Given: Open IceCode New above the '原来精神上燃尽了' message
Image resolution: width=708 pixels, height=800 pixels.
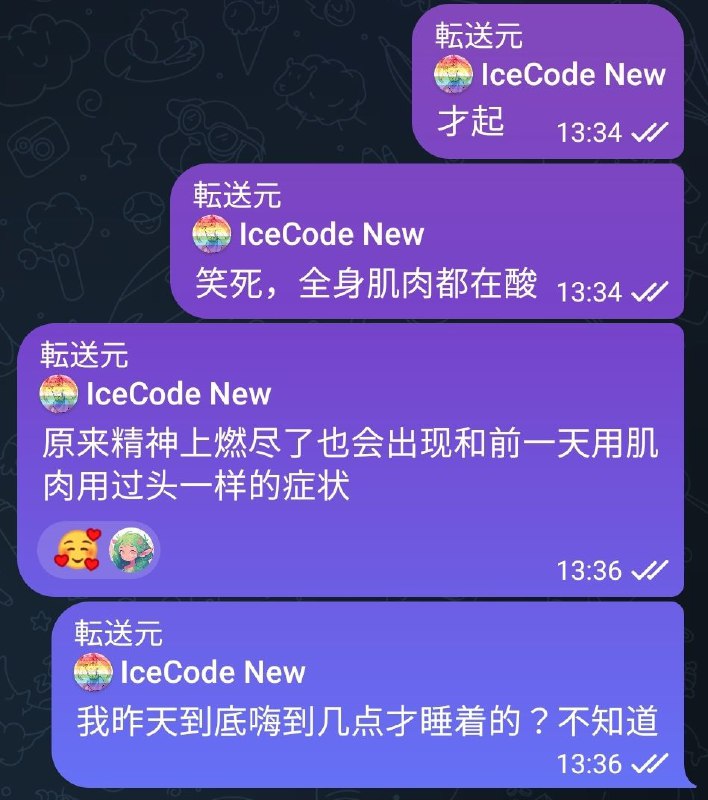Looking at the screenshot, I should click(177, 393).
